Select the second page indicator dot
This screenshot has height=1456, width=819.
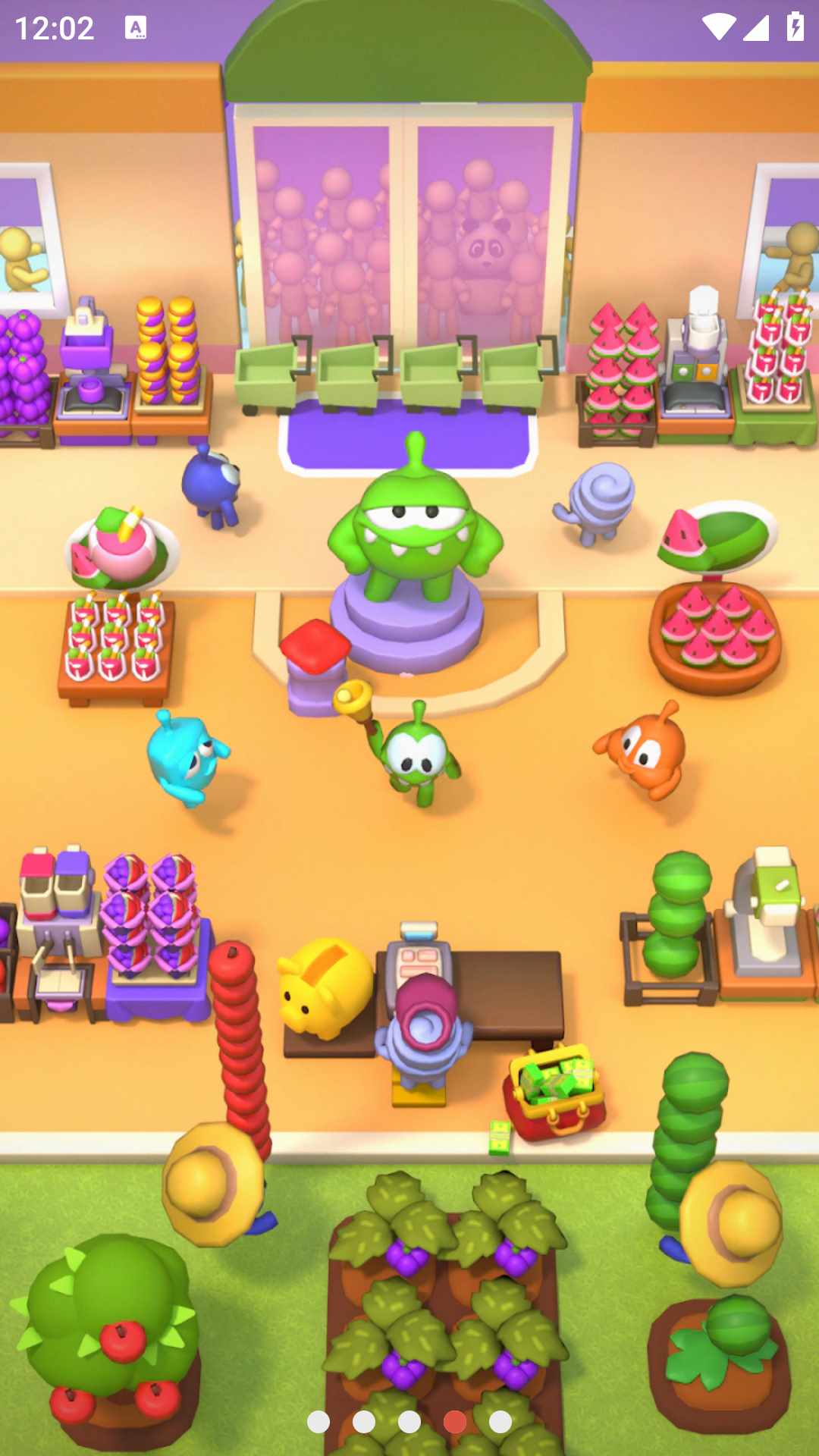[364, 1422]
